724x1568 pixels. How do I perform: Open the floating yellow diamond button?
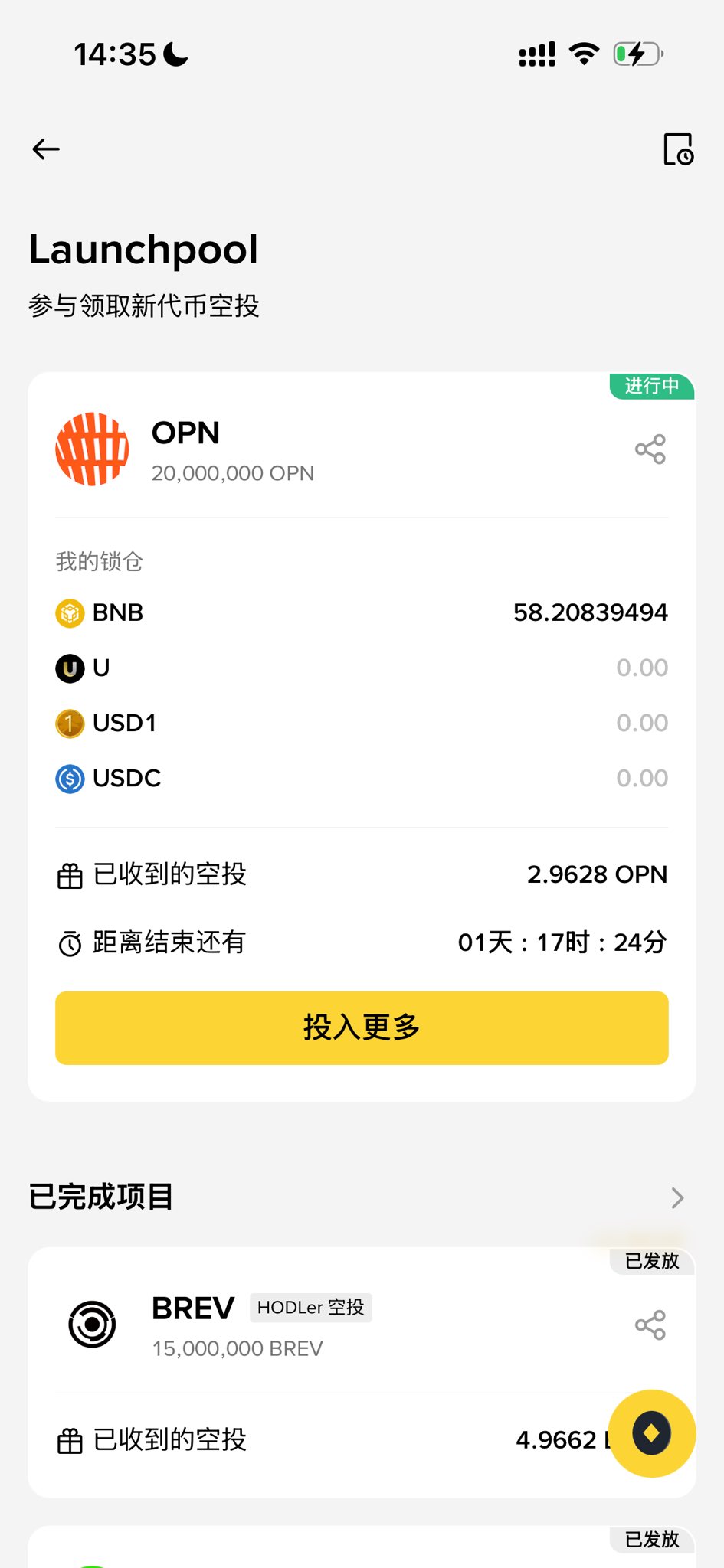click(x=652, y=1433)
